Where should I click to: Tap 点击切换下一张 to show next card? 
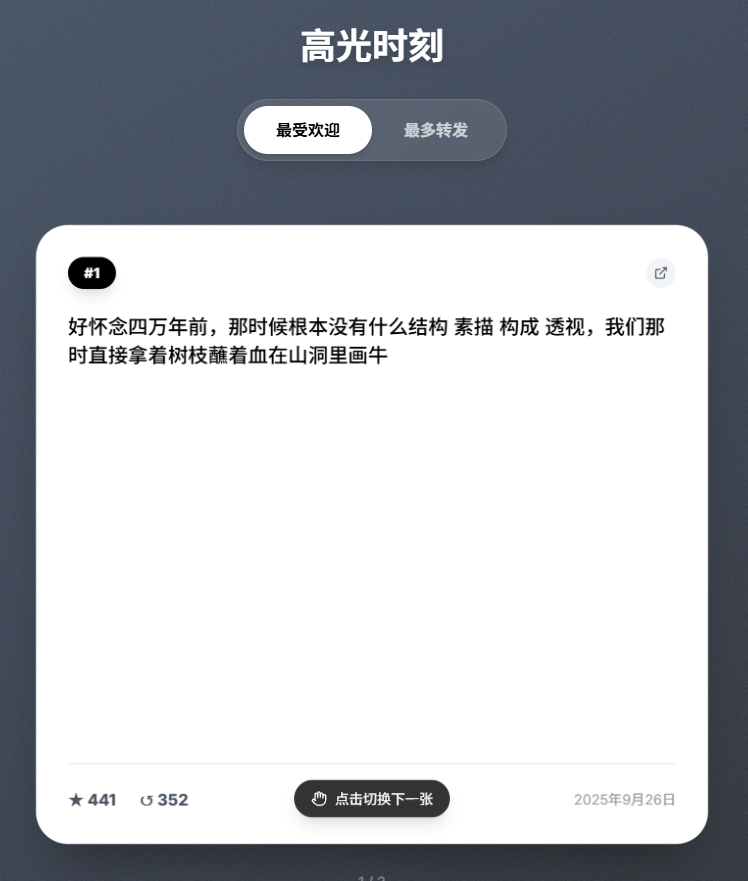click(372, 799)
